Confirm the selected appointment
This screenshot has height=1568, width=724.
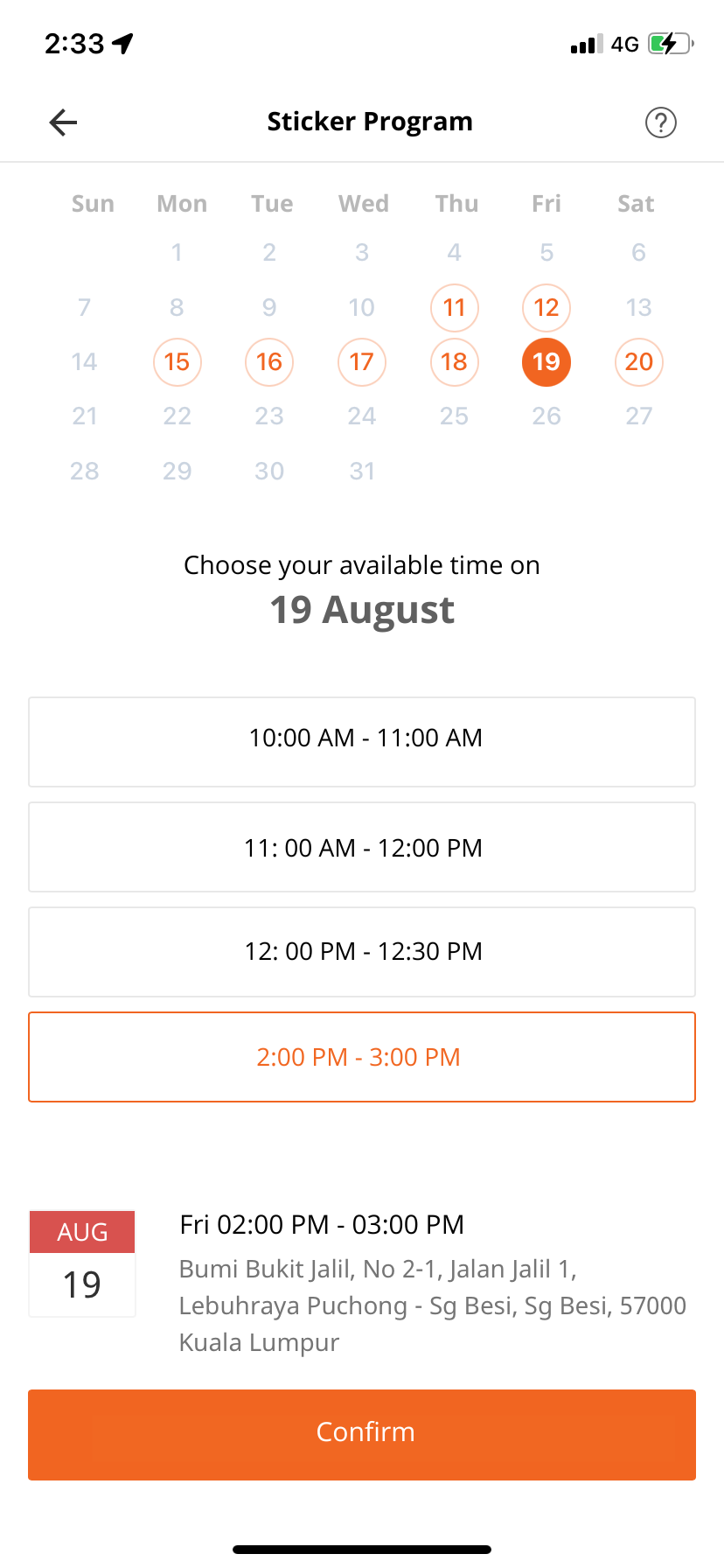click(x=362, y=1435)
